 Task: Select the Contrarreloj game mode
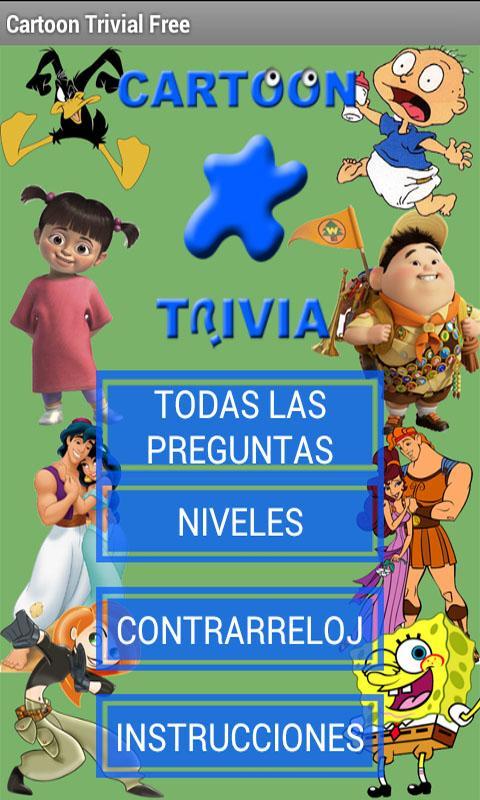tap(240, 630)
